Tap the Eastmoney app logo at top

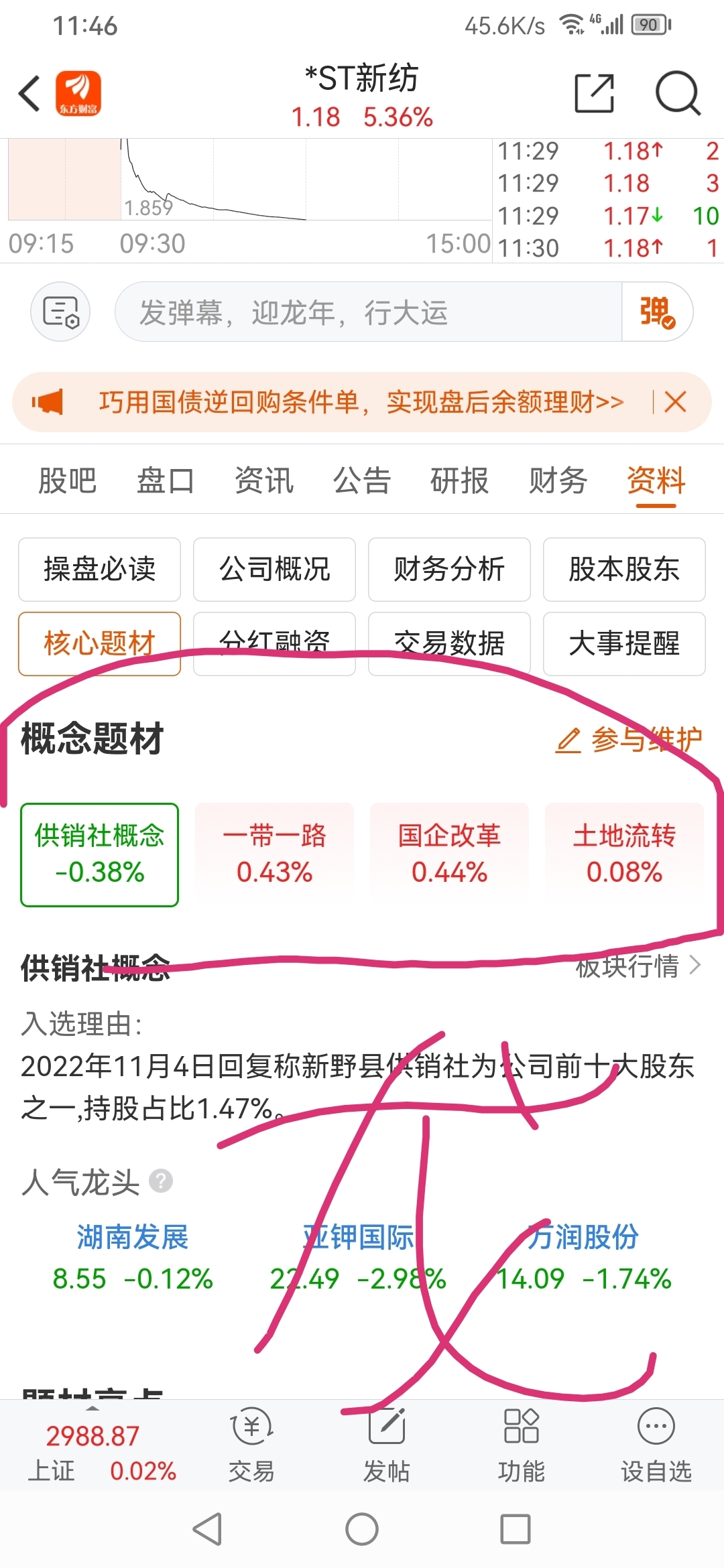click(x=79, y=94)
